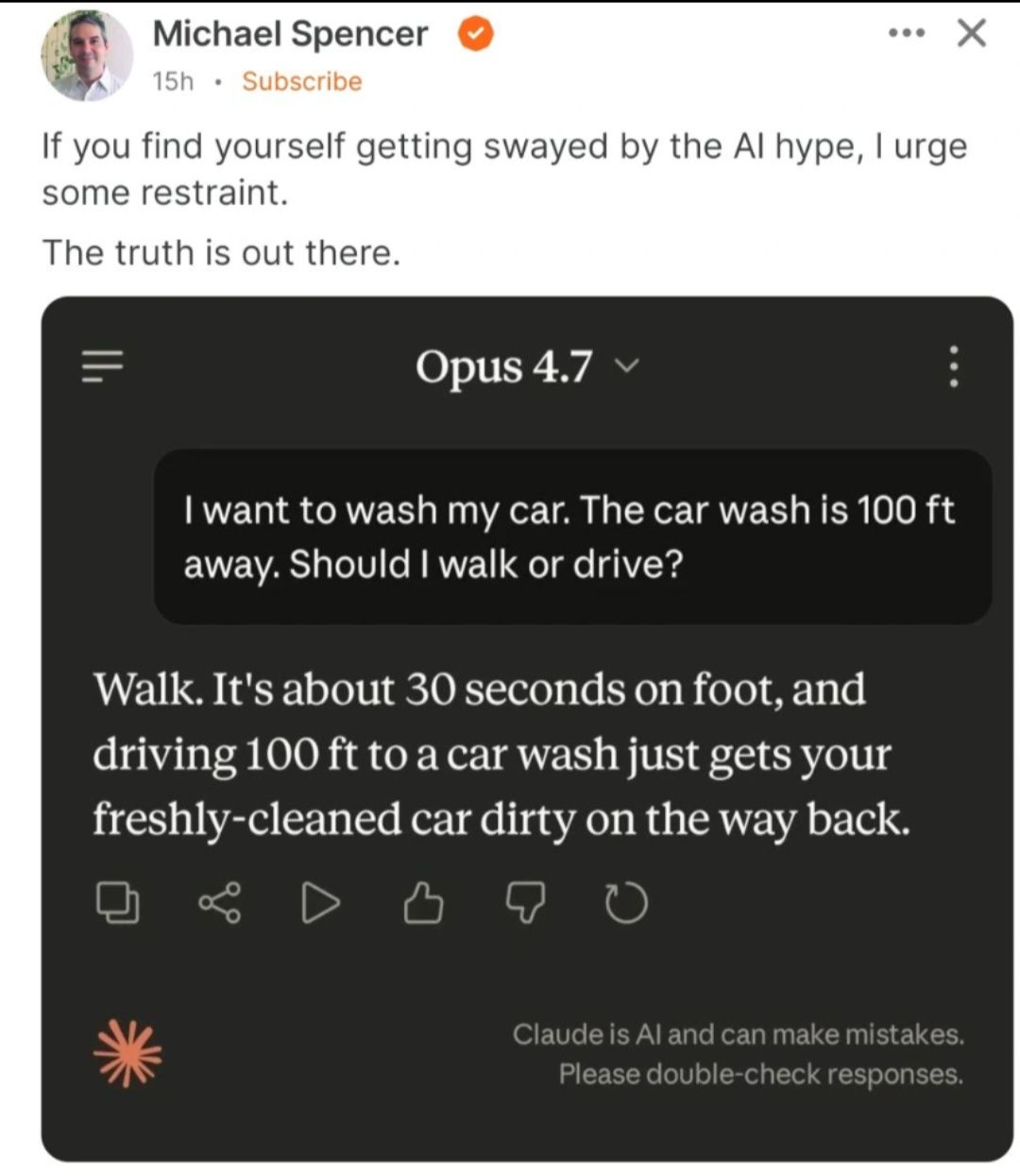Screen dimensions: 1020x1176
Task: Open the attached Opus 4.7 screenshot image
Action: [527, 727]
